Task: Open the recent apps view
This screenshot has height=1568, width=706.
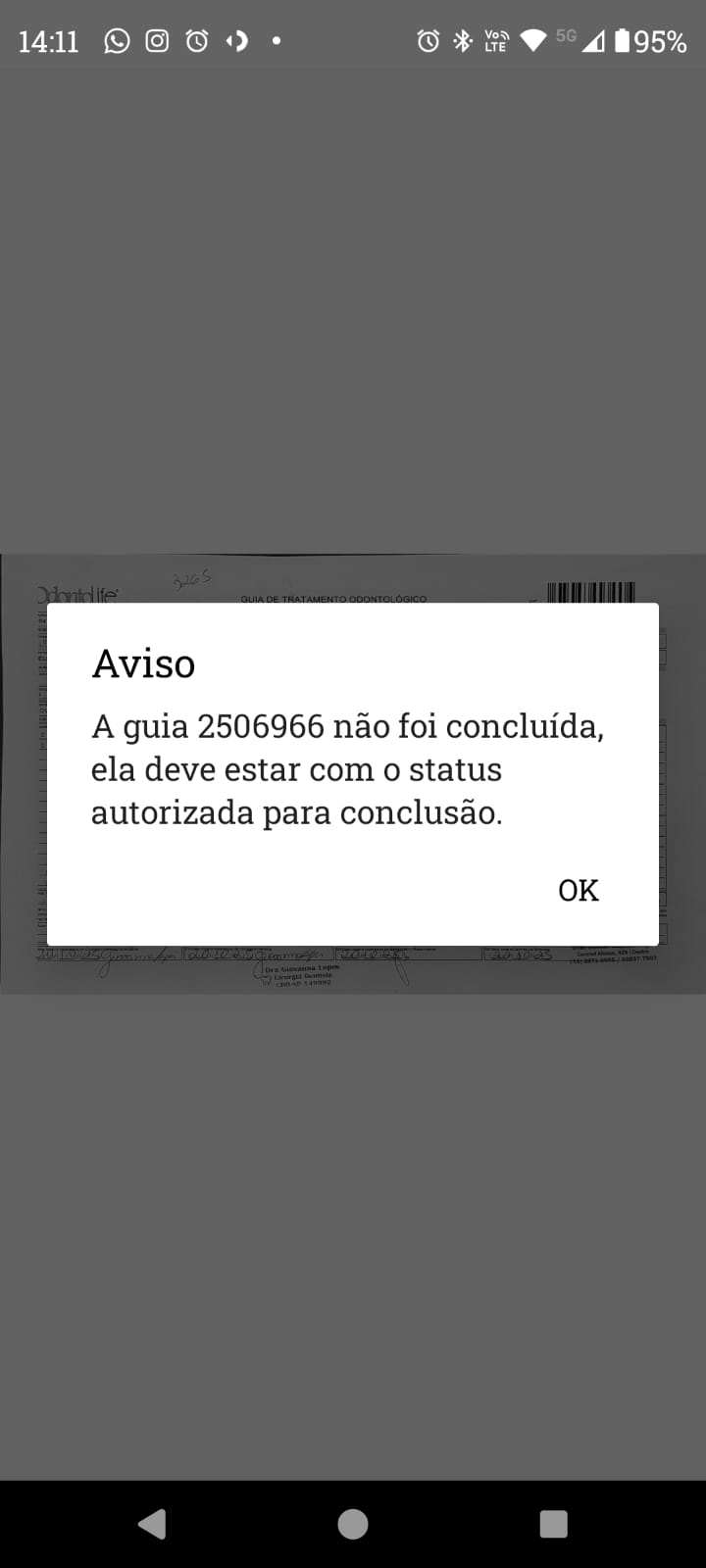Action: 553,1524
